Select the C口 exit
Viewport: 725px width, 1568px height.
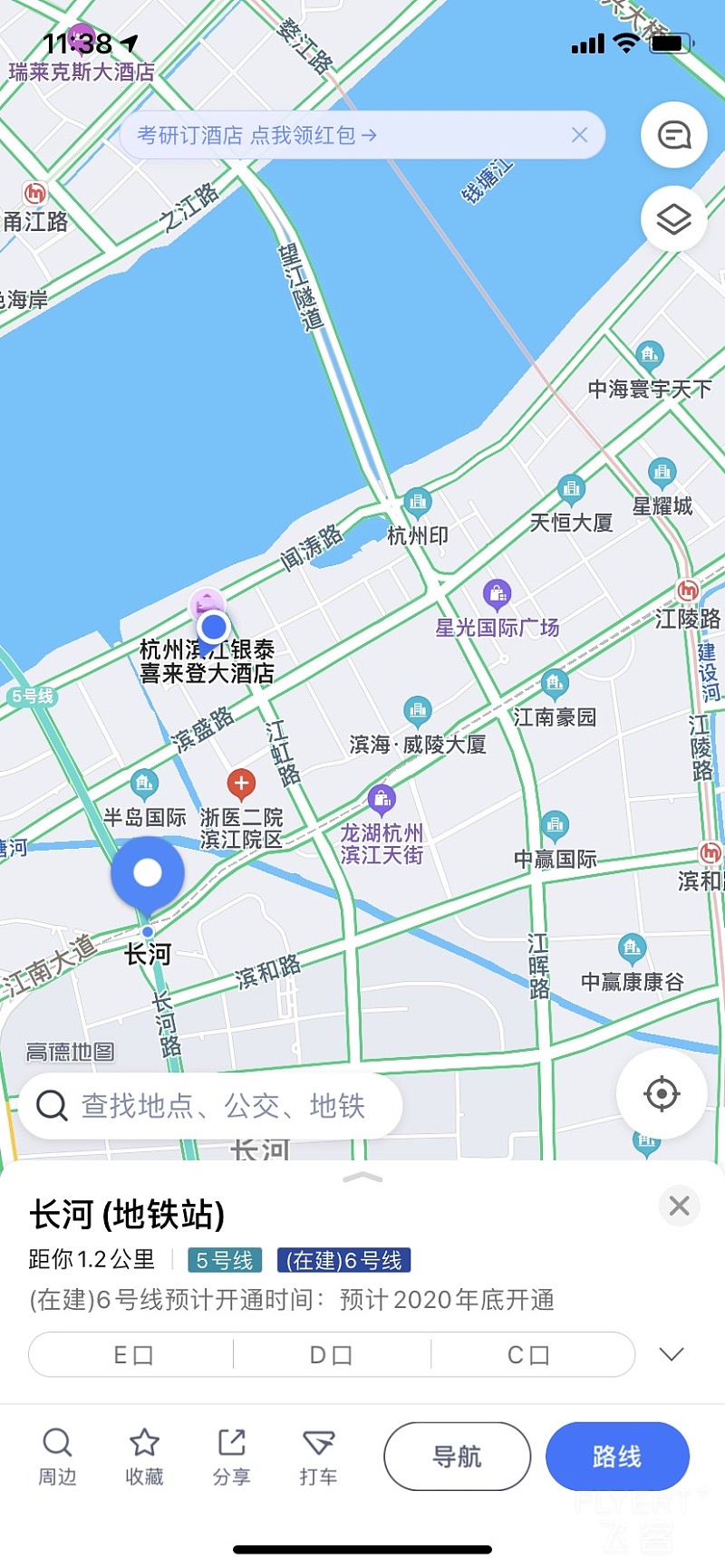(x=528, y=1355)
